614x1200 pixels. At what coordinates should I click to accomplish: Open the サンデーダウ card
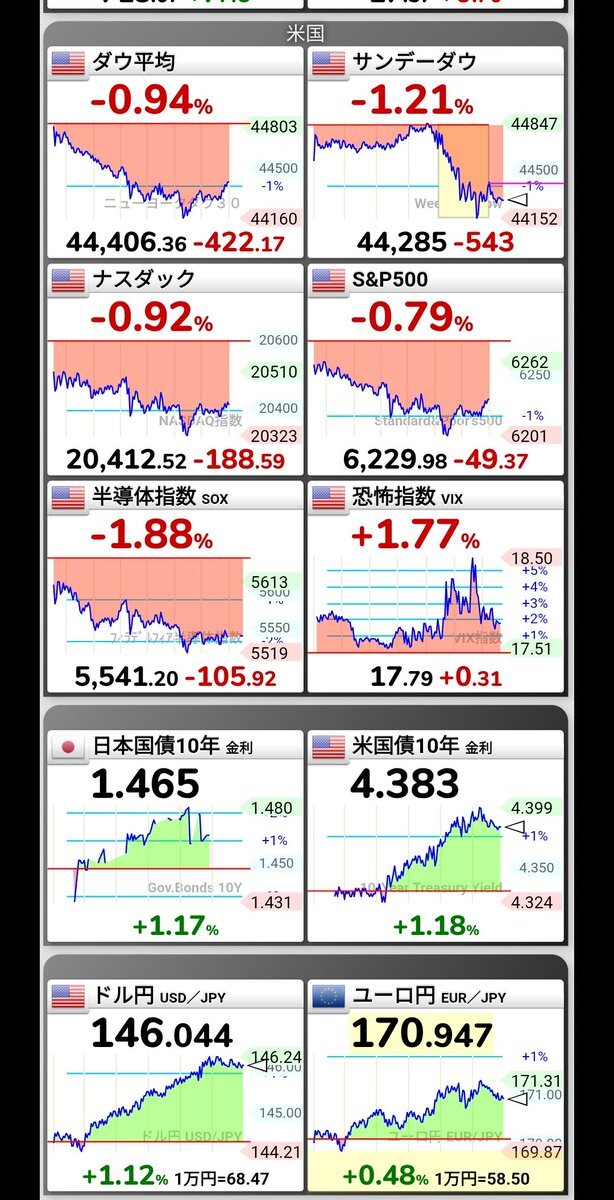point(435,152)
